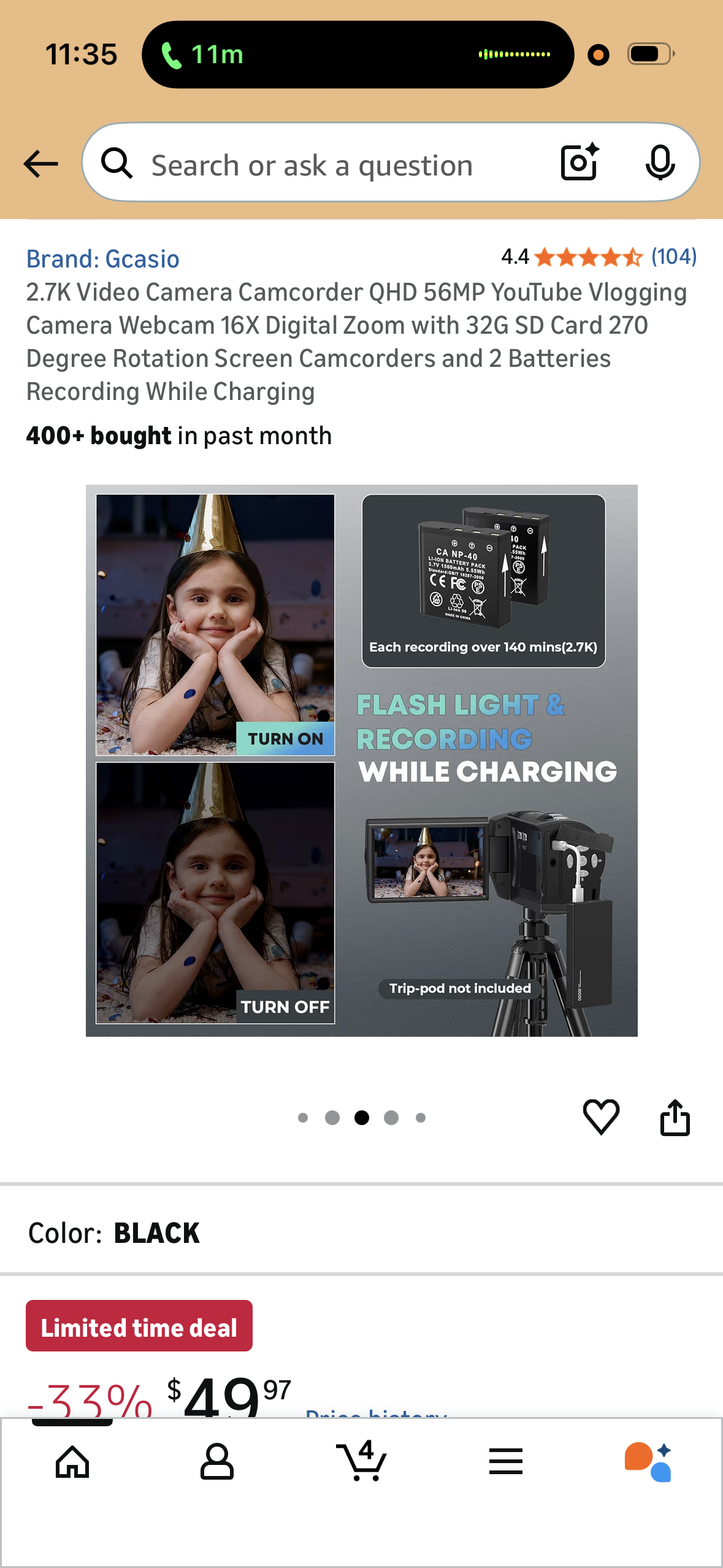Viewport: 723px width, 1568px height.
Task: Open the Price history link
Action: tap(376, 1413)
